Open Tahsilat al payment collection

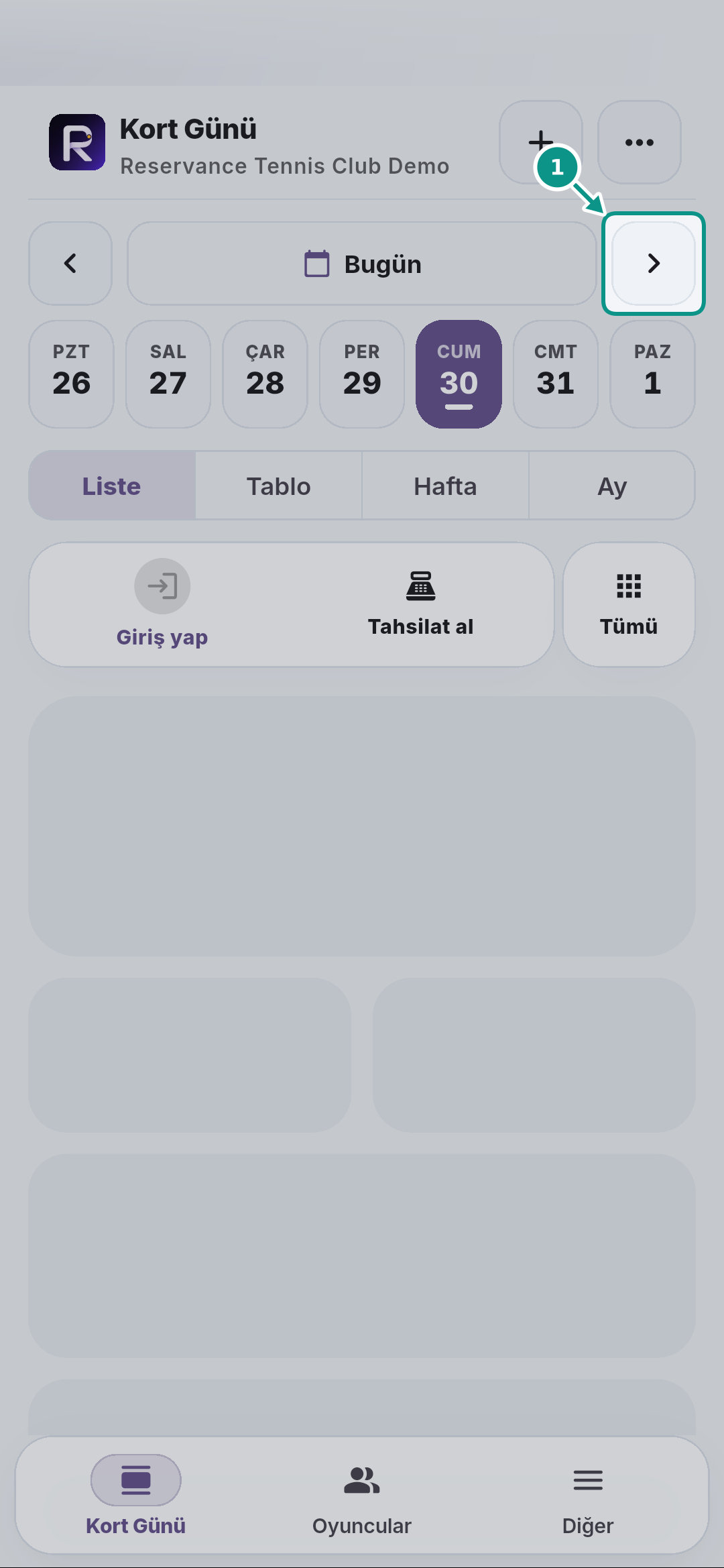pyautogui.click(x=421, y=604)
